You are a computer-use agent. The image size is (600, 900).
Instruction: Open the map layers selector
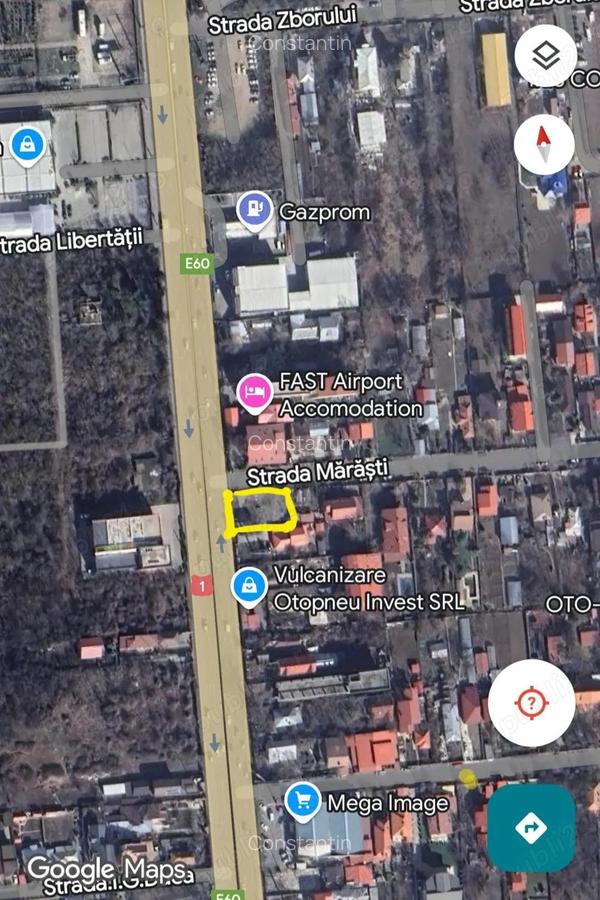(545, 56)
